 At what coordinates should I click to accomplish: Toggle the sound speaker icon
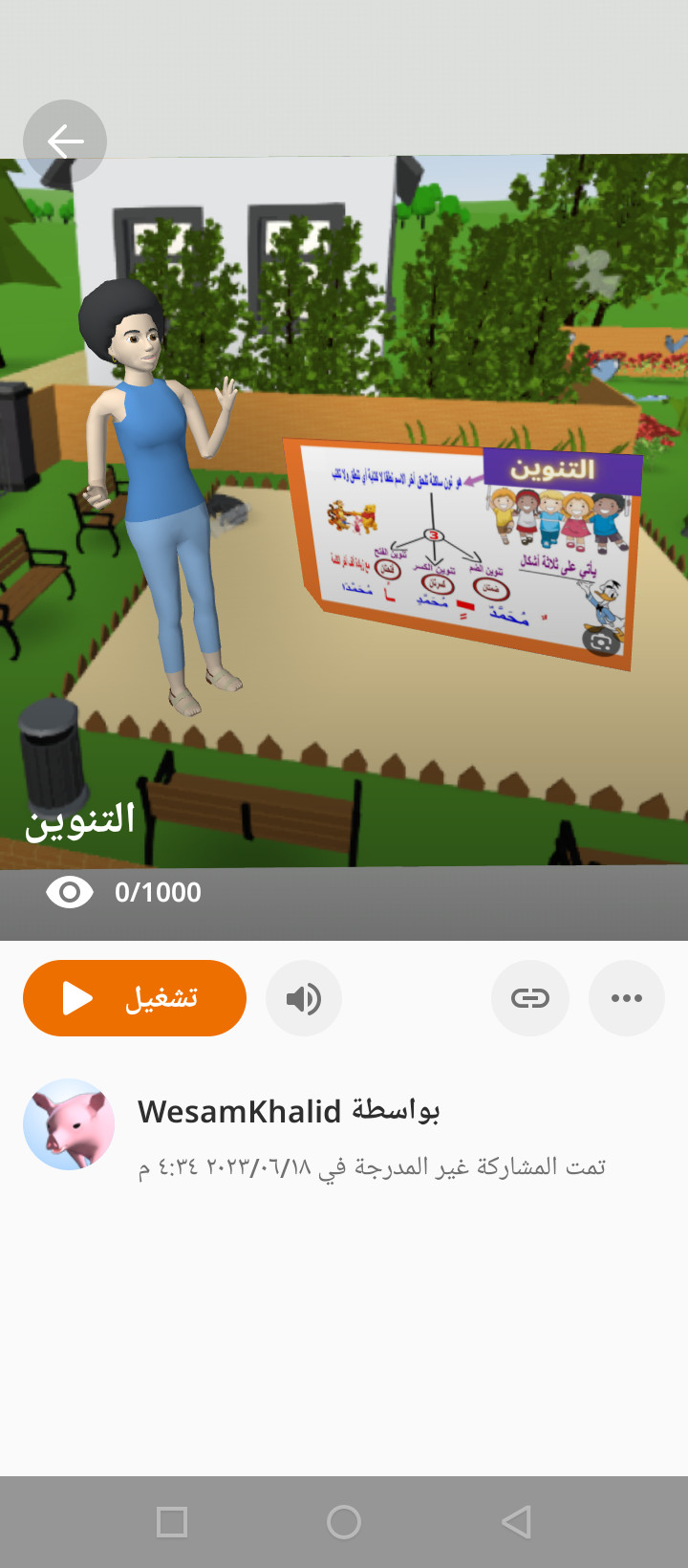pyautogui.click(x=304, y=998)
